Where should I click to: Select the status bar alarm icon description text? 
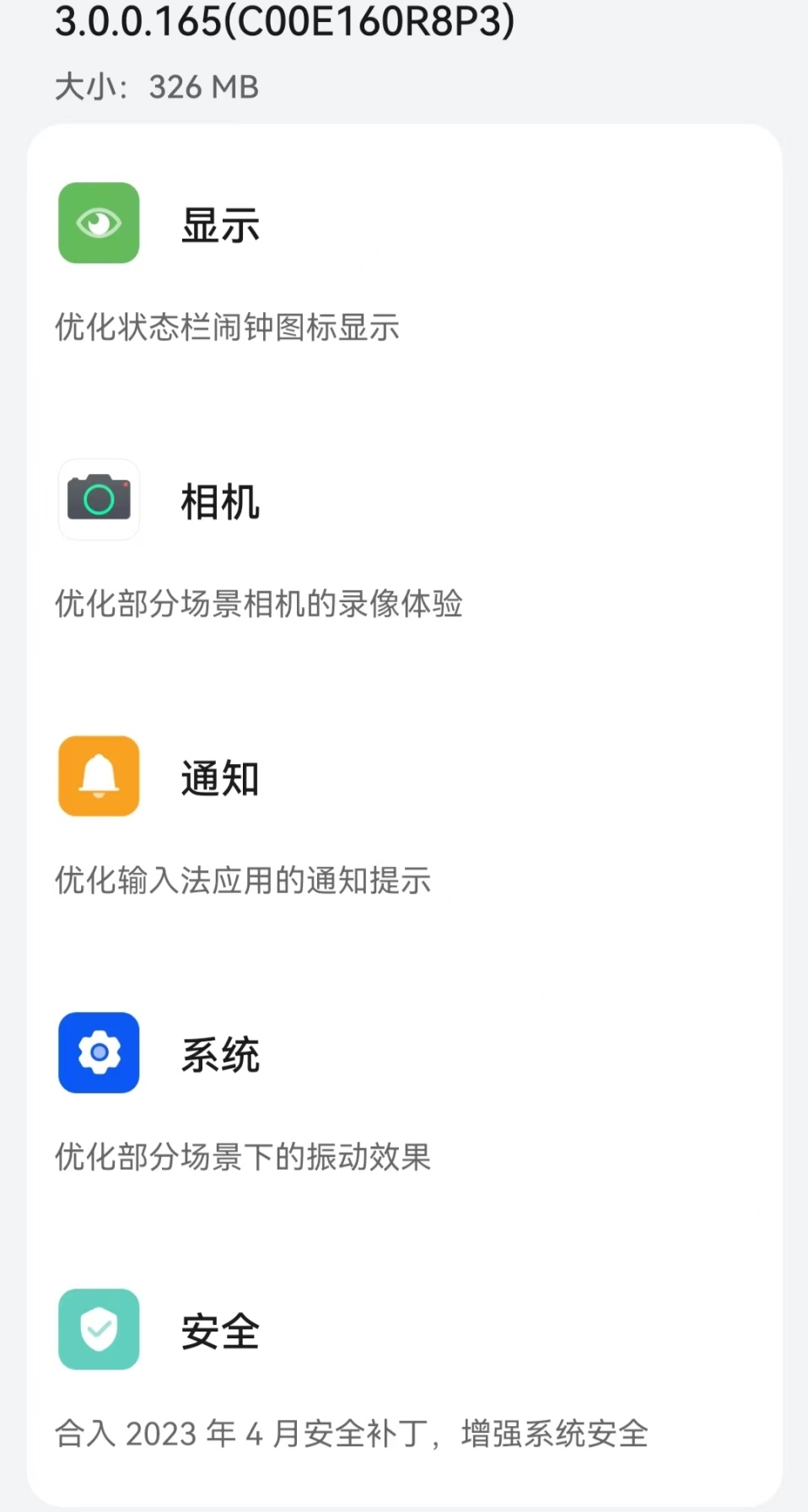[x=228, y=328]
